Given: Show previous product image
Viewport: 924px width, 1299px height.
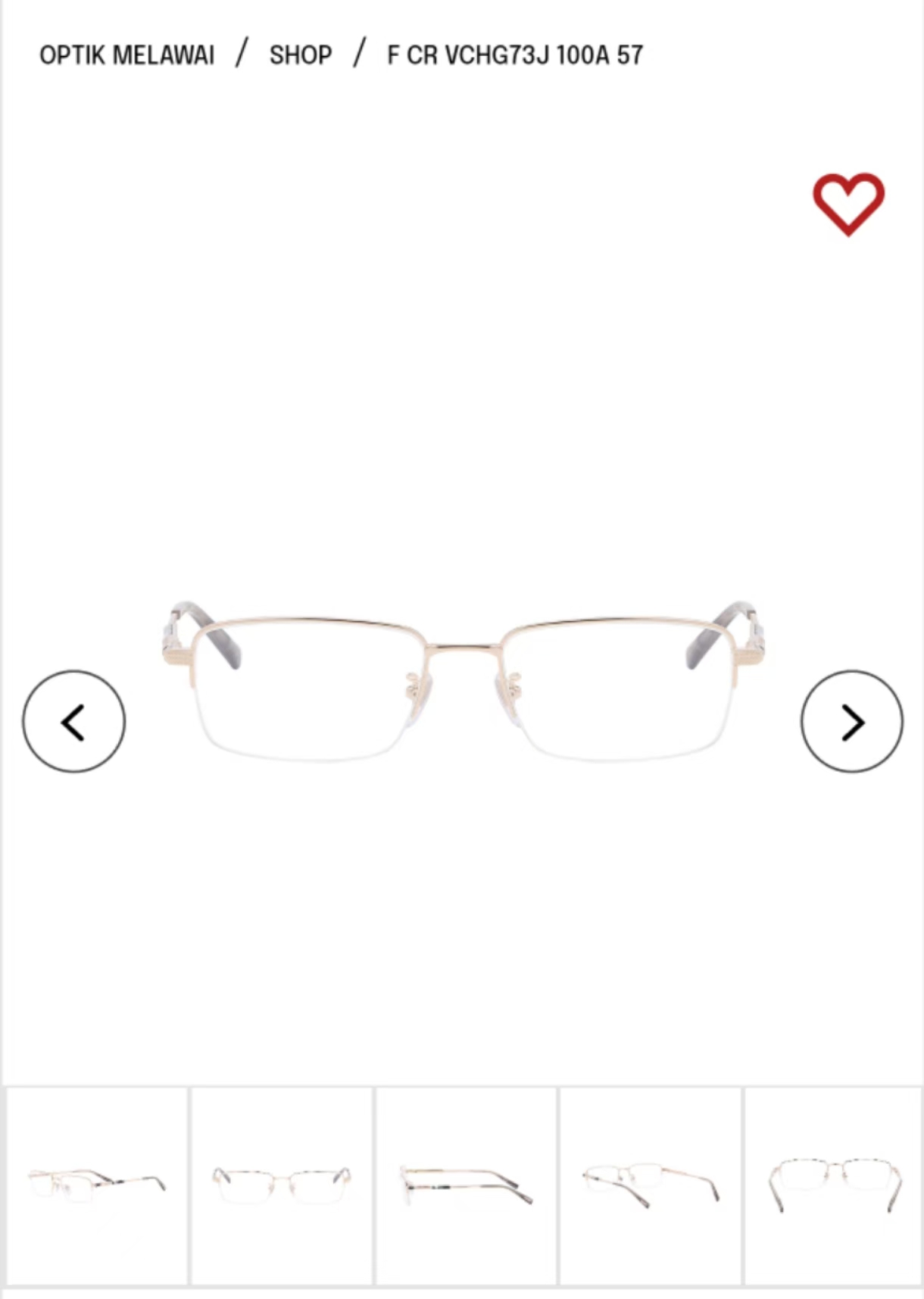Looking at the screenshot, I should pos(74,721).
